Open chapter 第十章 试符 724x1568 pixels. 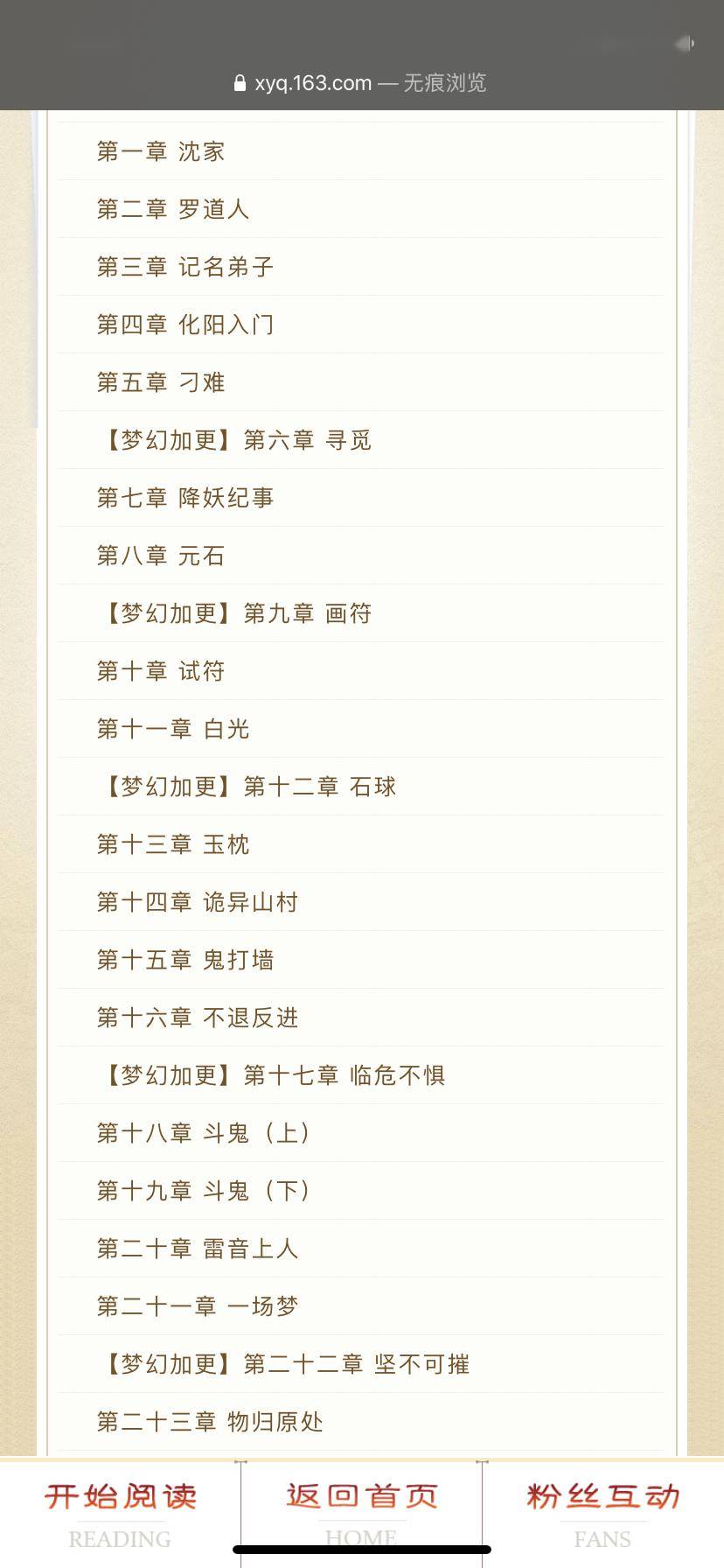[161, 671]
